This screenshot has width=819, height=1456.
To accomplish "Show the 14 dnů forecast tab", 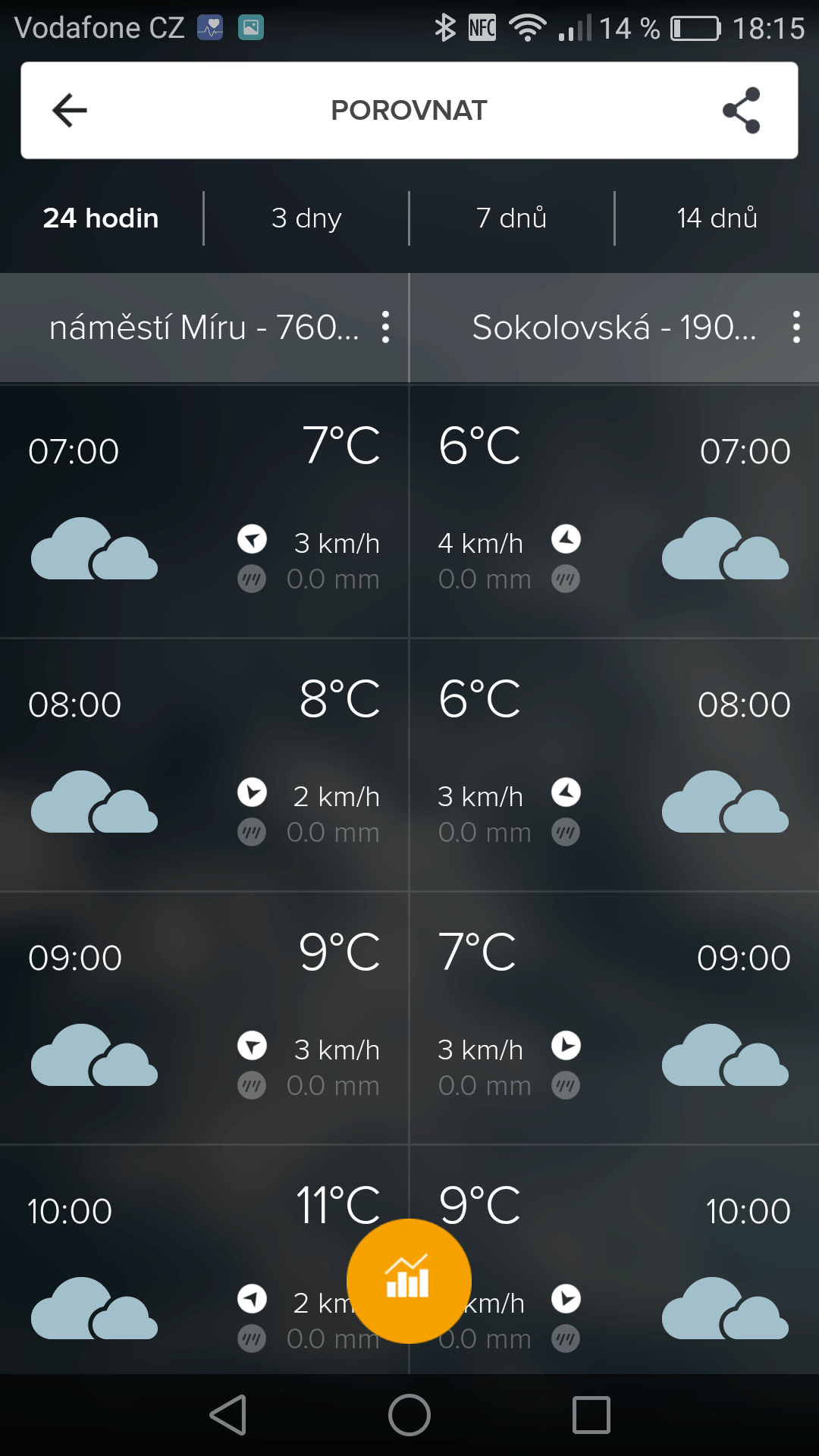I will pos(717,218).
